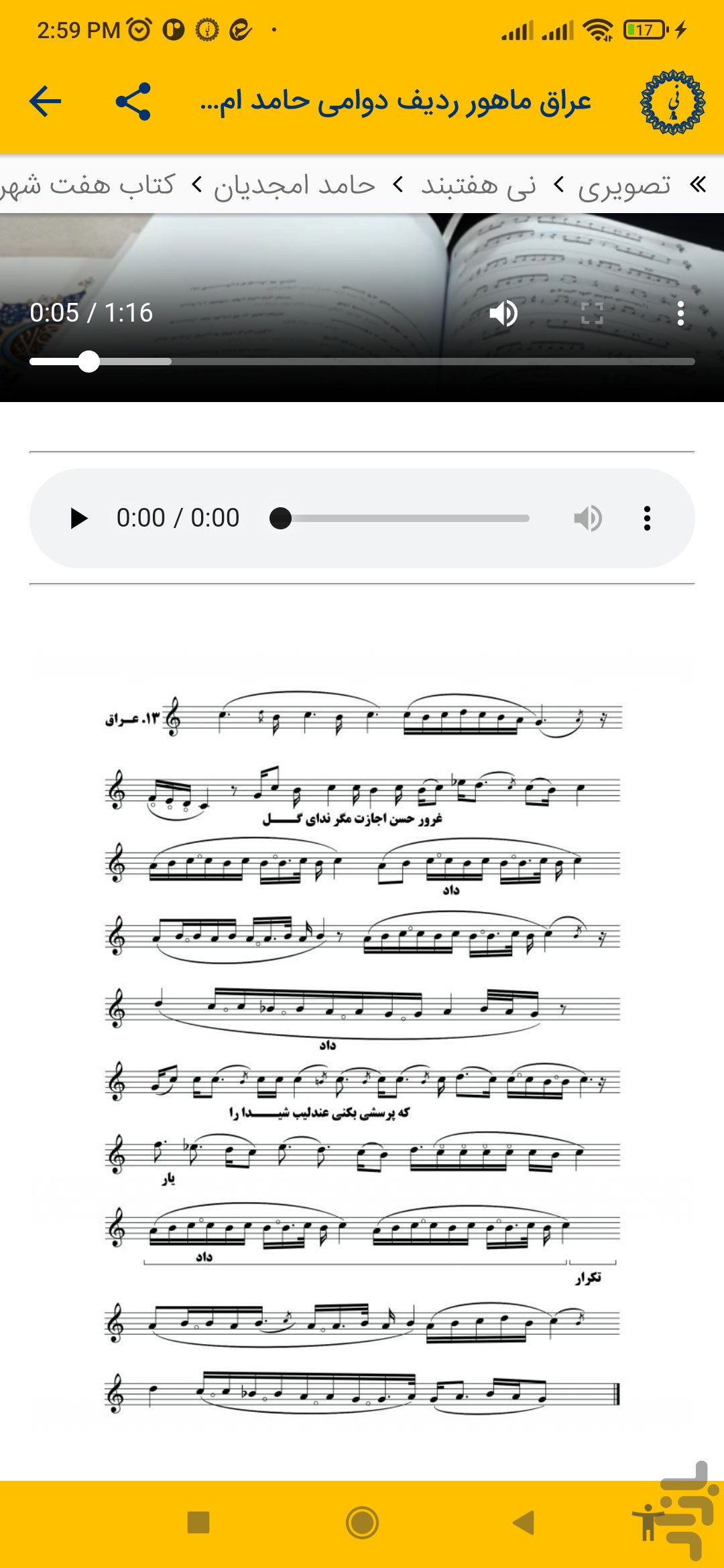Seek along the video progress bar
Image resolution: width=724 pixels, height=1568 pixels.
(x=362, y=362)
